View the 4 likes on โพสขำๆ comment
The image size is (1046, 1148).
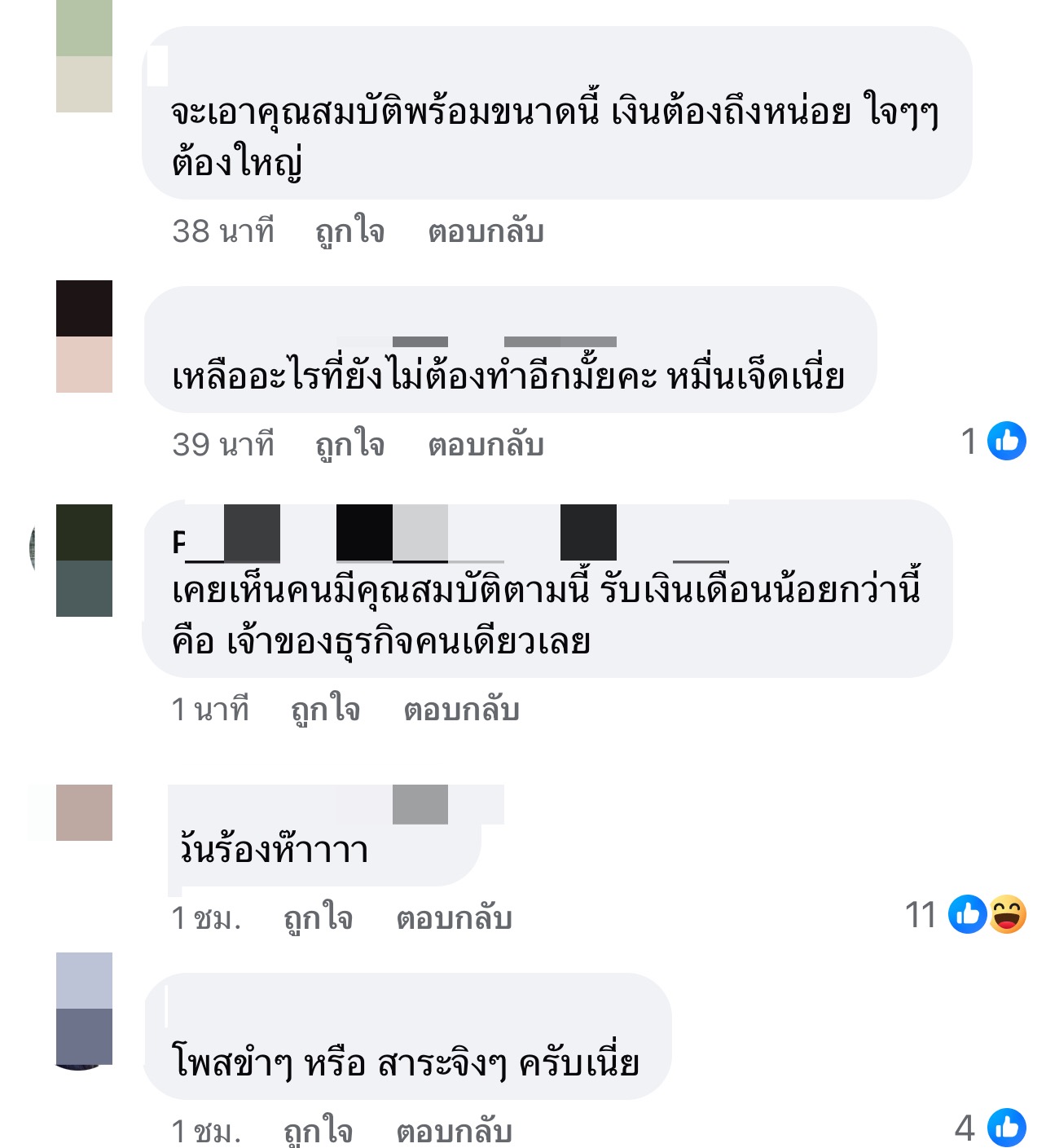[991, 1128]
